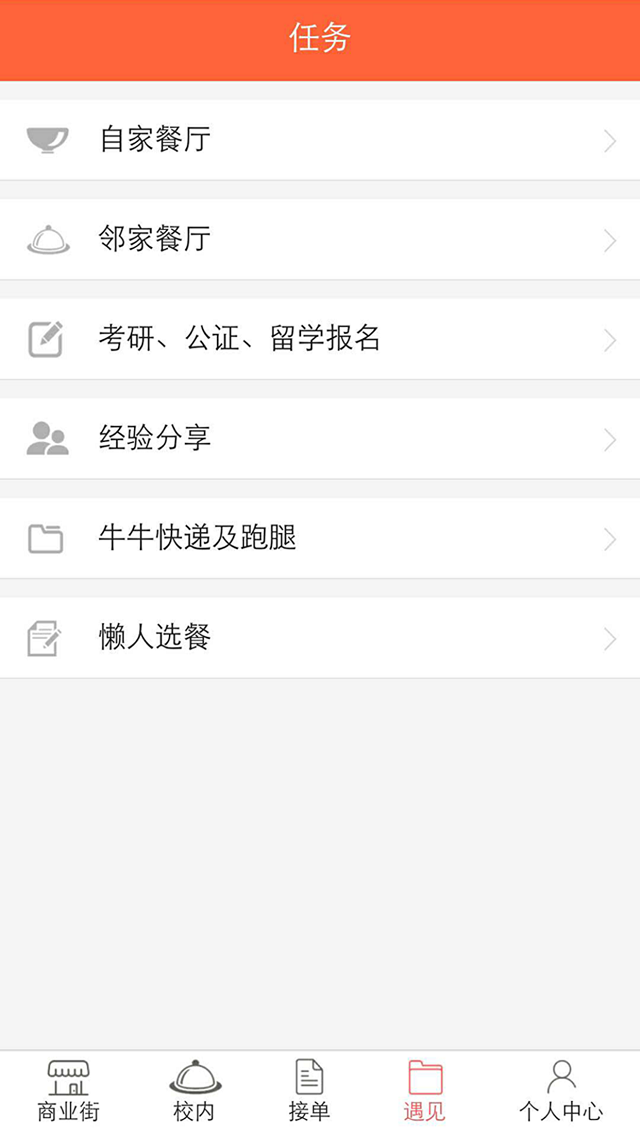Open the 自家餐厅 row
This screenshot has height=1136, width=640.
point(320,140)
